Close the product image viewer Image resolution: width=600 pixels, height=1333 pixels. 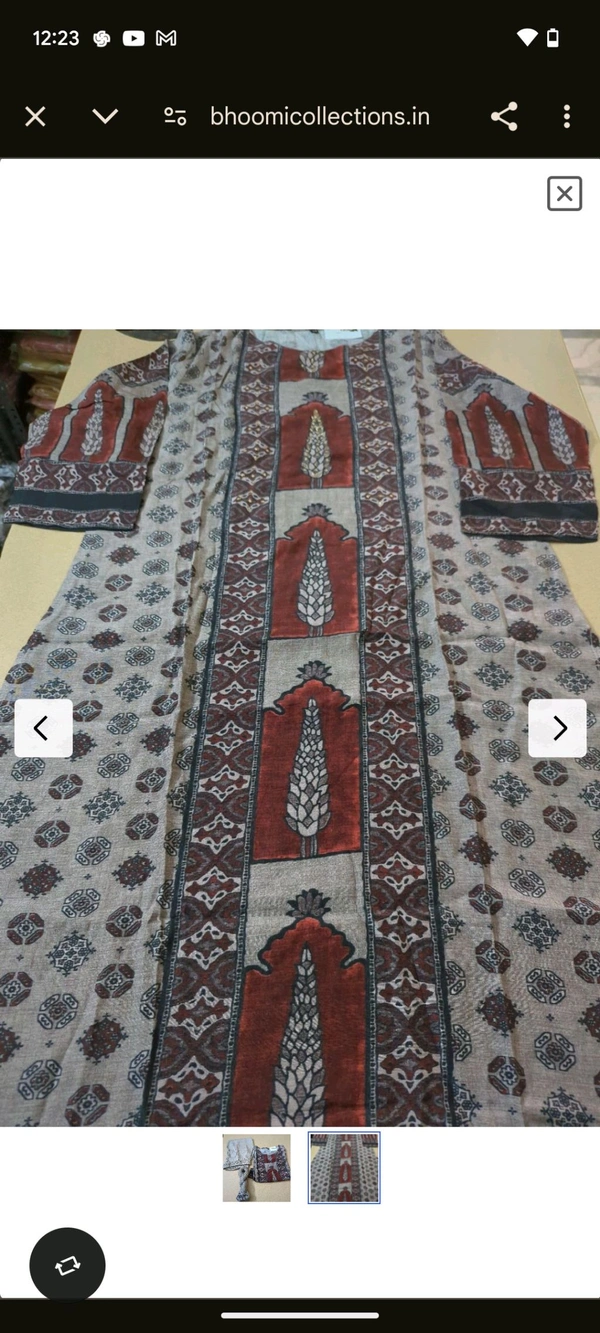pyautogui.click(x=564, y=193)
